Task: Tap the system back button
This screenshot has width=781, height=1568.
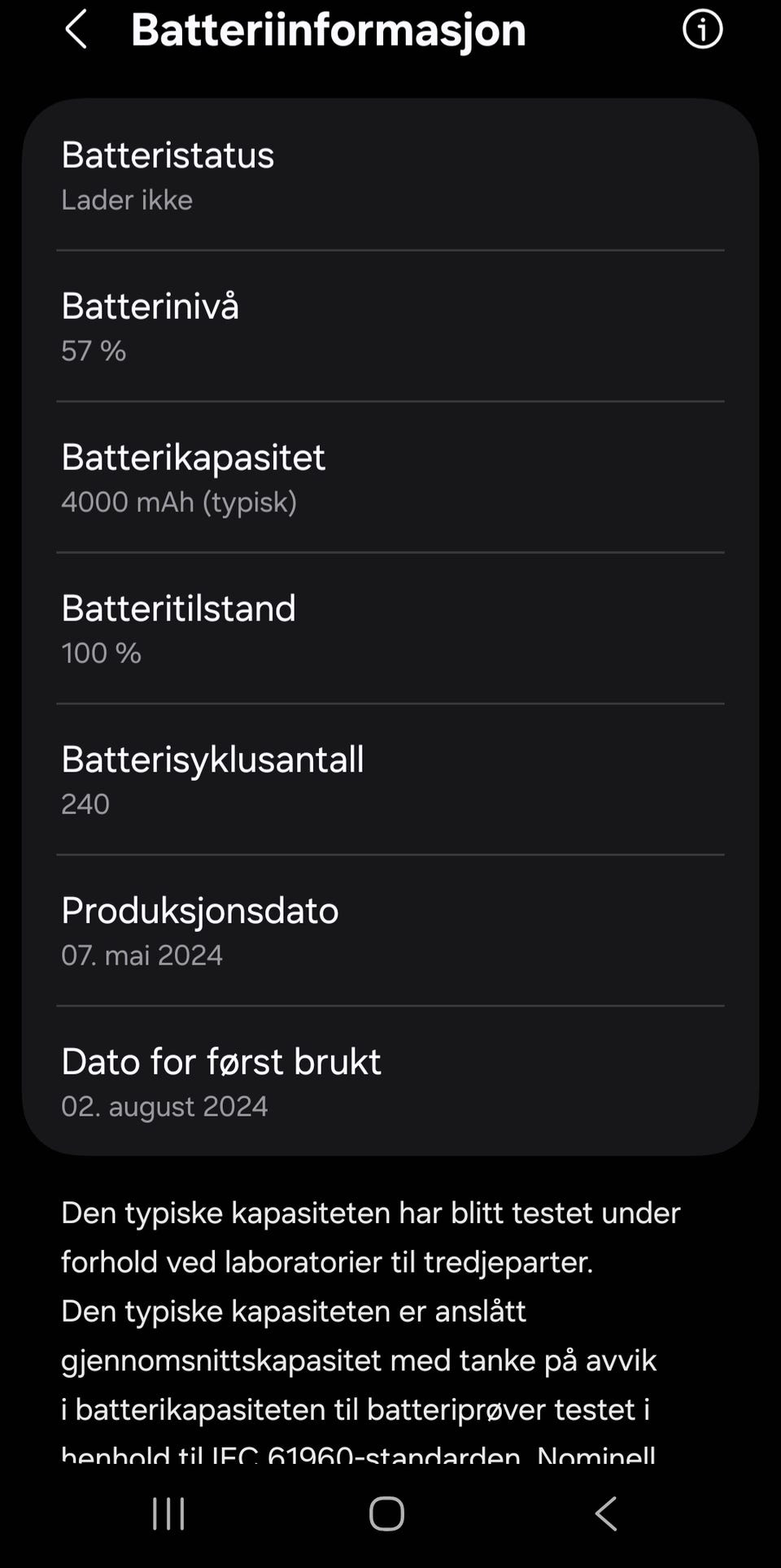Action: (x=606, y=1514)
